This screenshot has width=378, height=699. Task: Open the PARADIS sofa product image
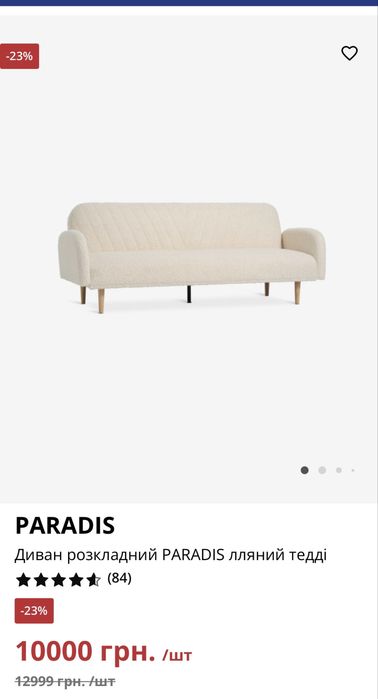pyautogui.click(x=192, y=258)
